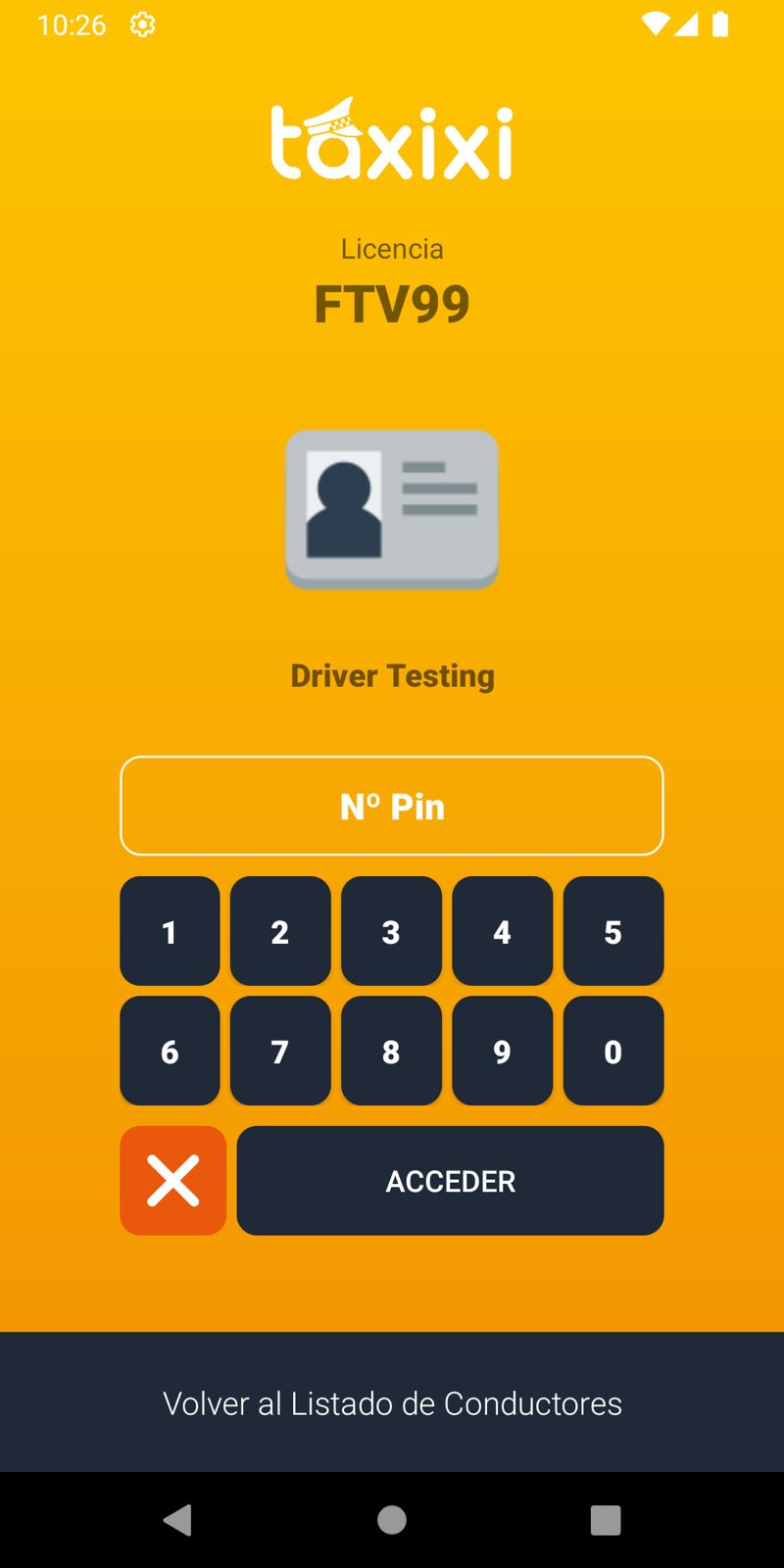Go back using the system back button
The height and width of the screenshot is (1568, 784).
pyautogui.click(x=177, y=1520)
